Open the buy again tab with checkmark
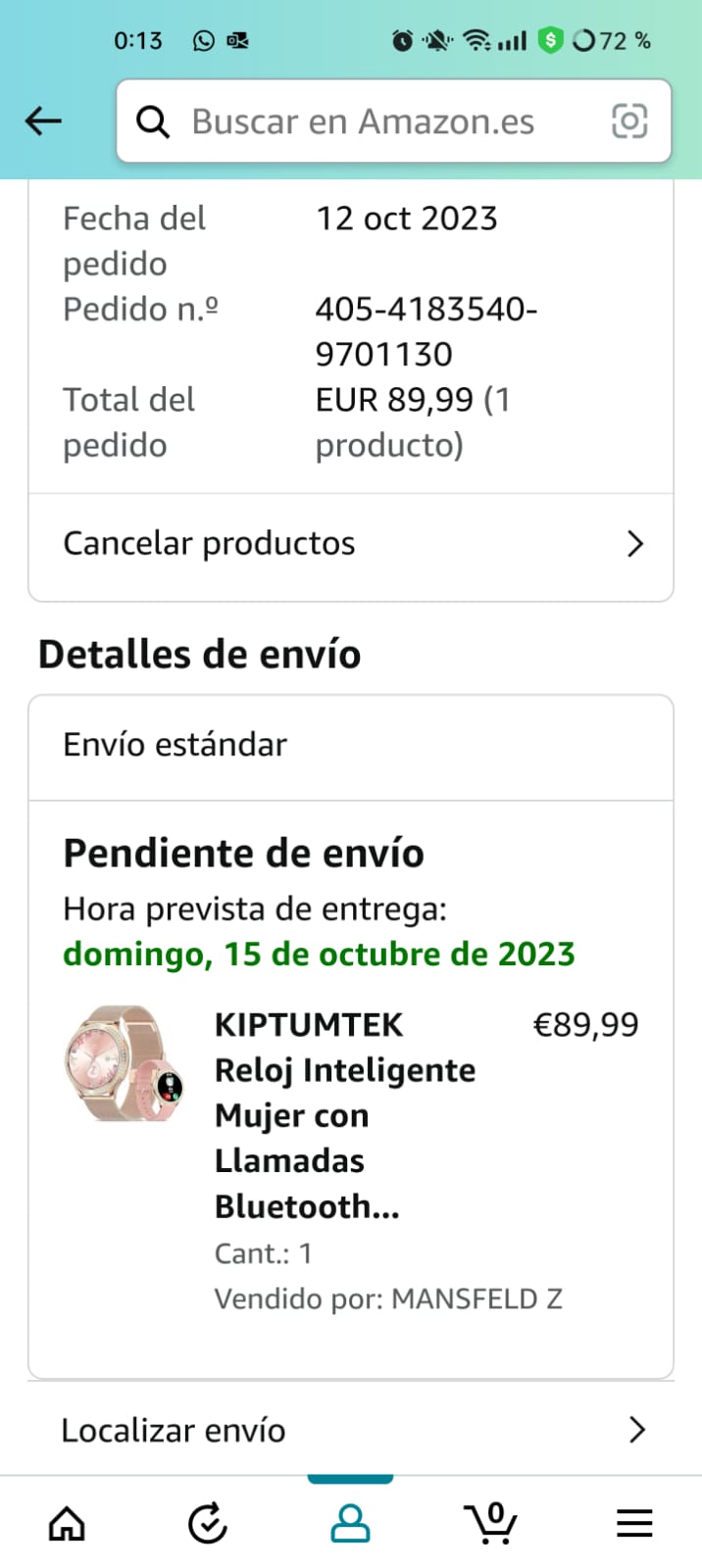The height and width of the screenshot is (1568, 702). [x=208, y=1523]
